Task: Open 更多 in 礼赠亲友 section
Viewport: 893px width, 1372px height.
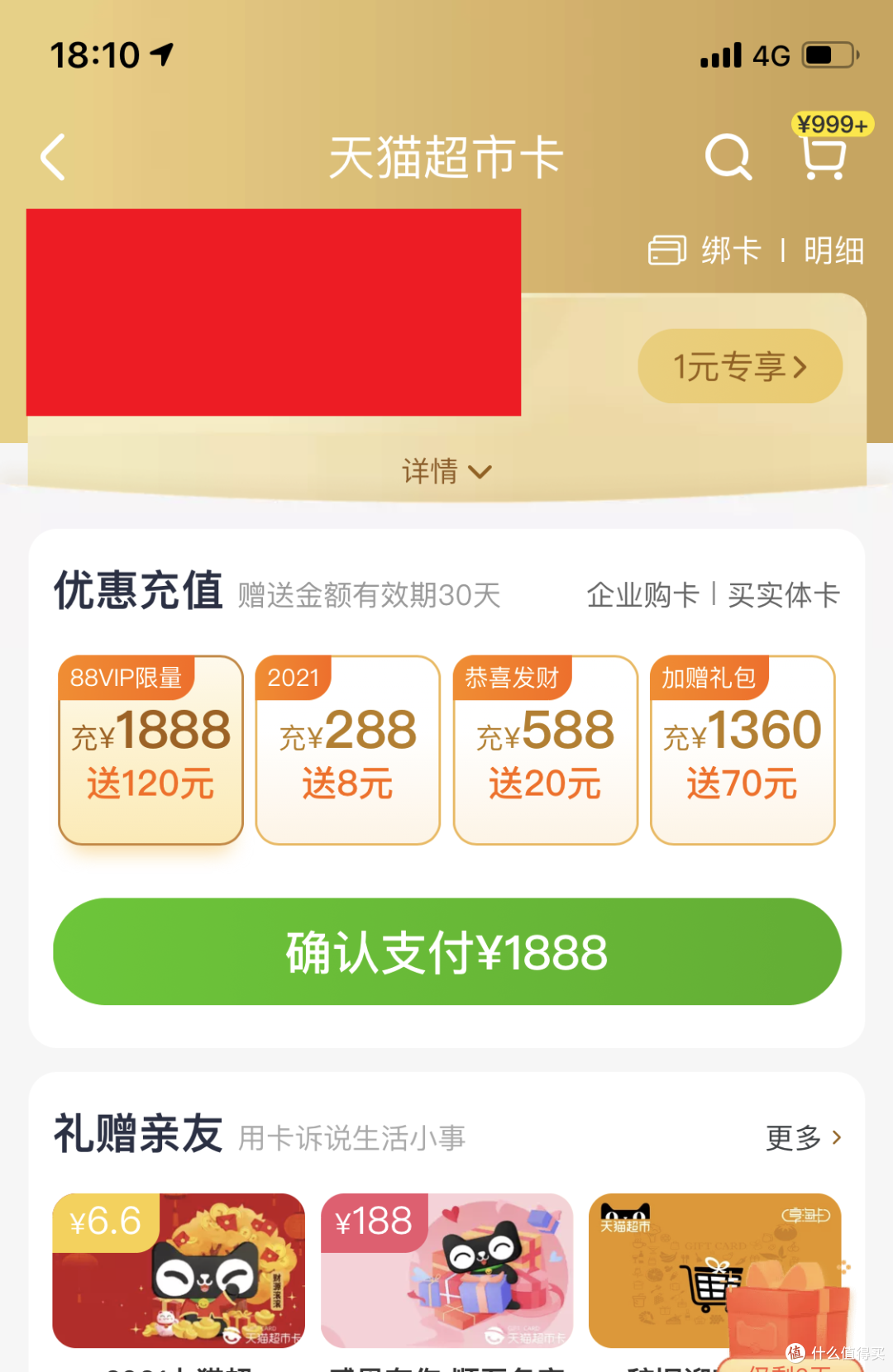Action: click(802, 1138)
